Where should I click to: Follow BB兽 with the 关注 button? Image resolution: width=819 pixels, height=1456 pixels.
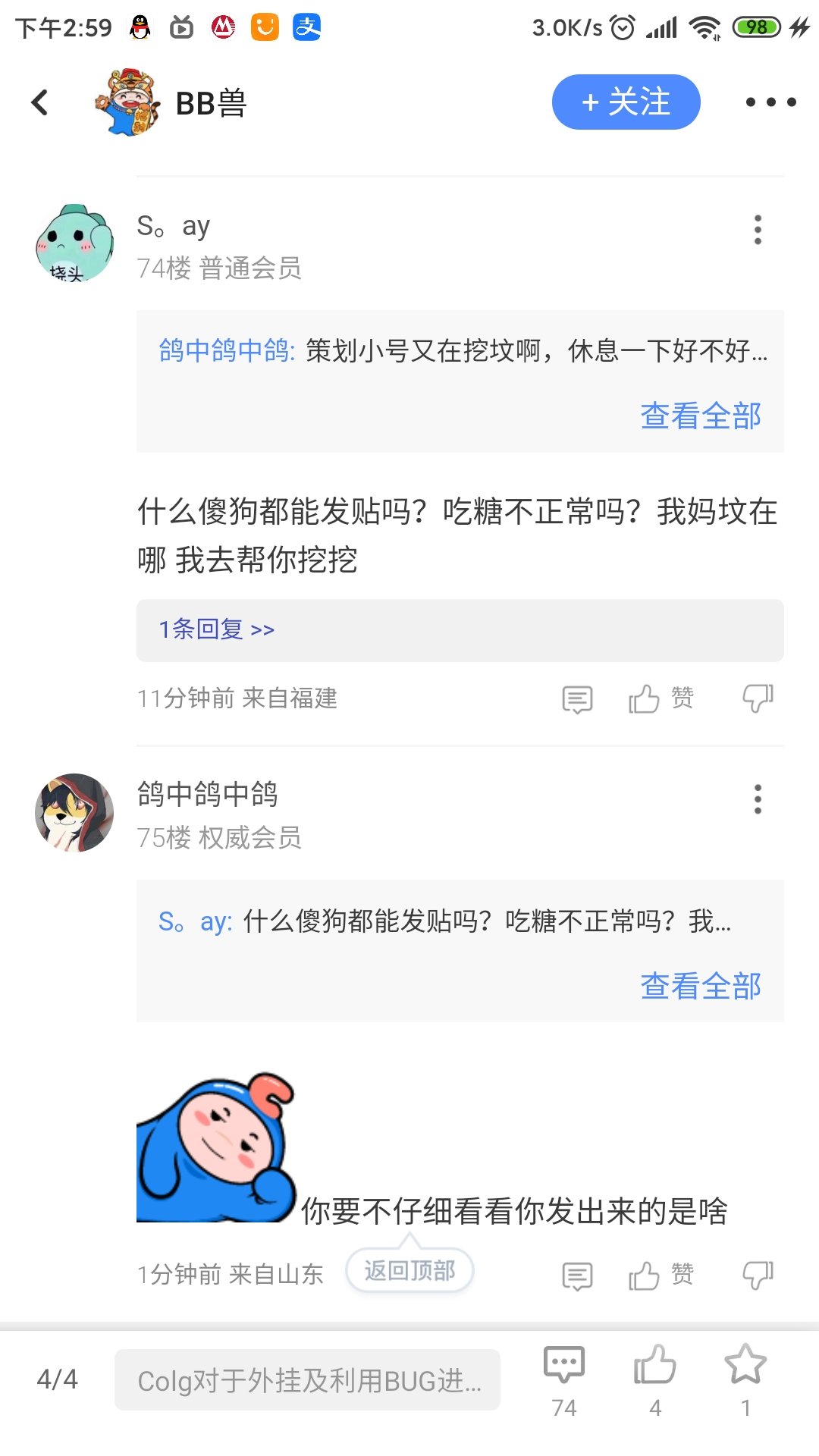pyautogui.click(x=626, y=102)
